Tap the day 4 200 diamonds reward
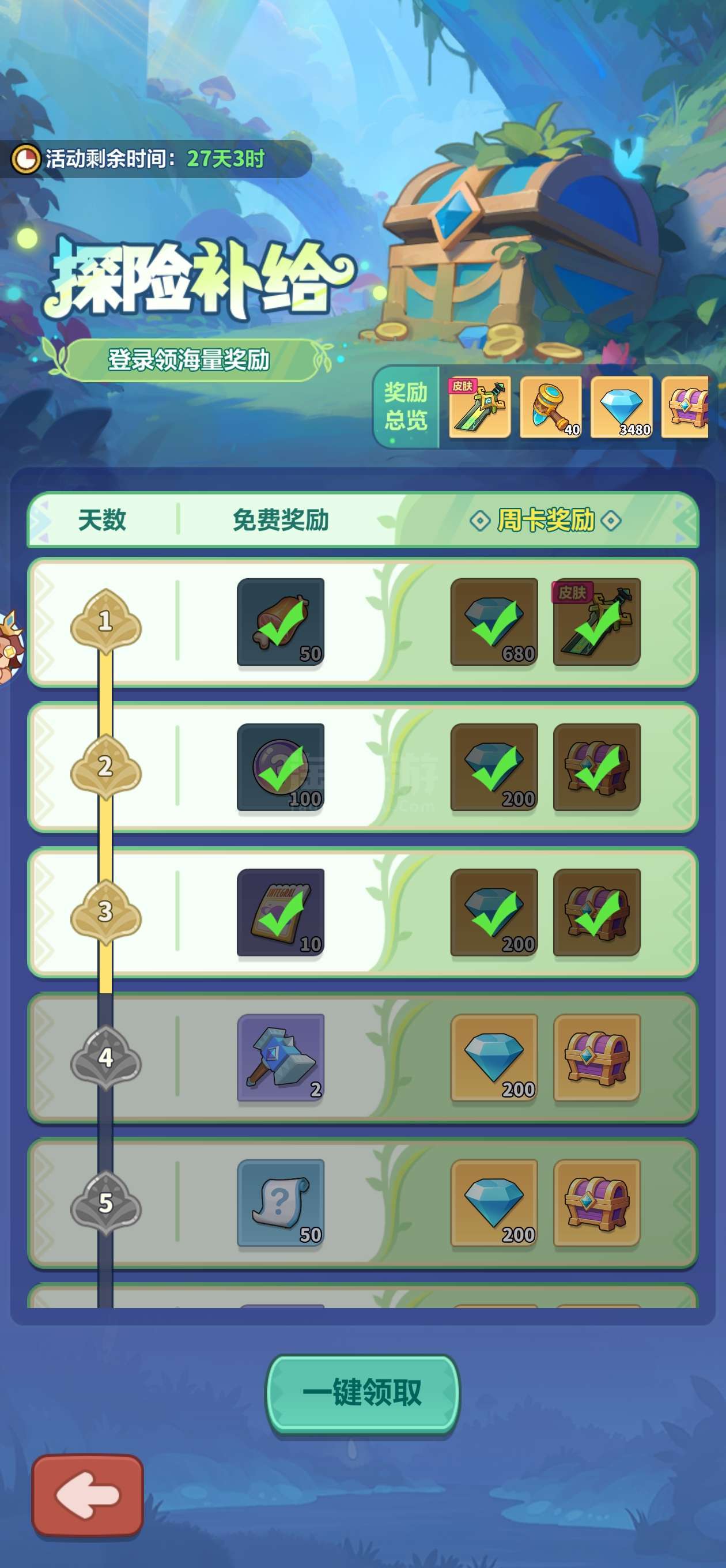 click(x=494, y=1058)
